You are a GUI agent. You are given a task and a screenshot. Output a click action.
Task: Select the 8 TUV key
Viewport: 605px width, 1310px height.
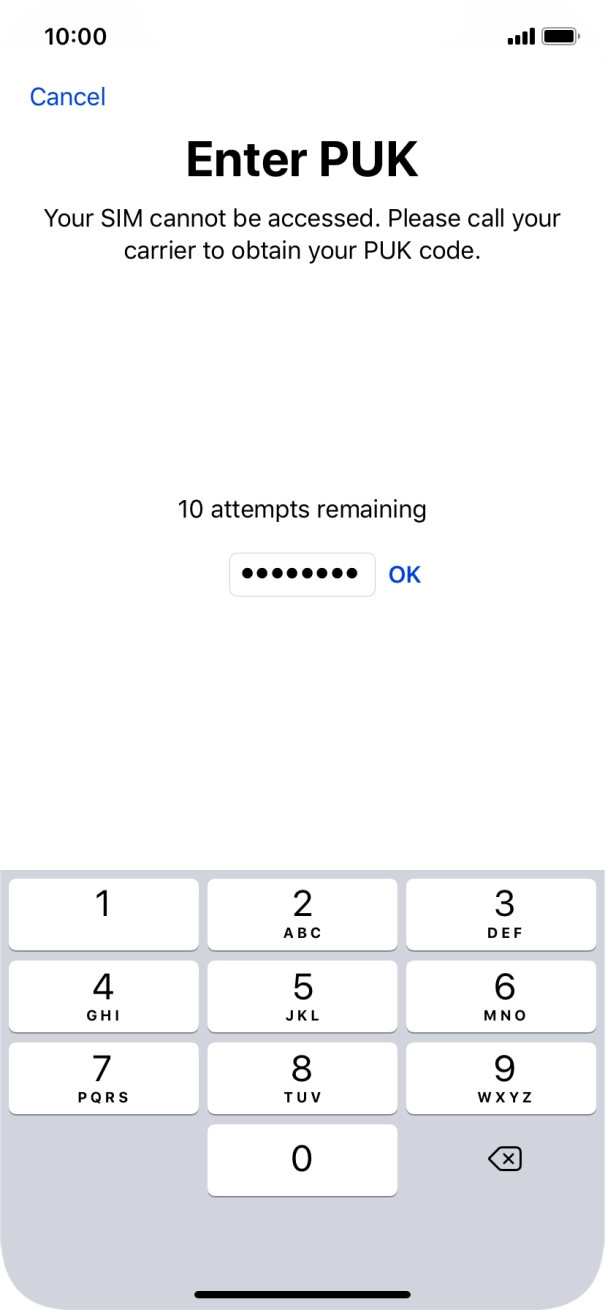tap(302, 1078)
